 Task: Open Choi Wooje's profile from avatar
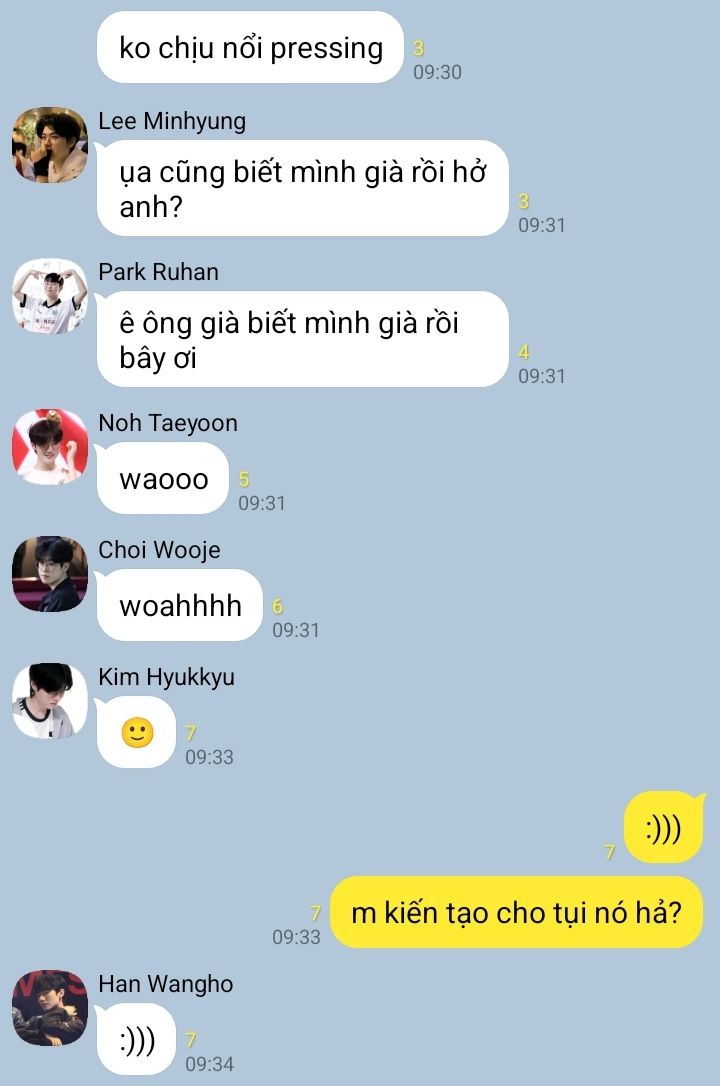pyautogui.click(x=50, y=575)
